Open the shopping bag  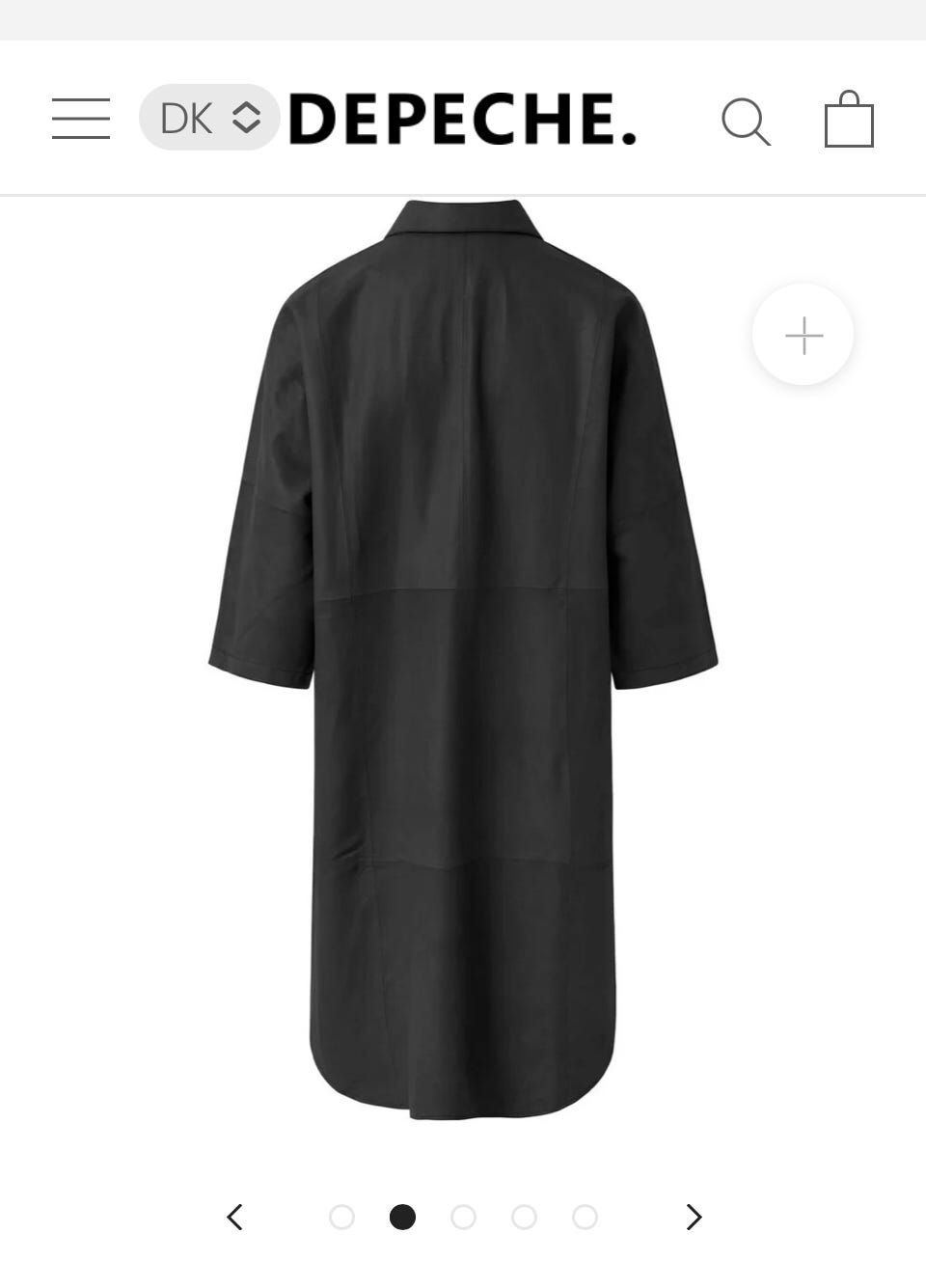point(849,120)
